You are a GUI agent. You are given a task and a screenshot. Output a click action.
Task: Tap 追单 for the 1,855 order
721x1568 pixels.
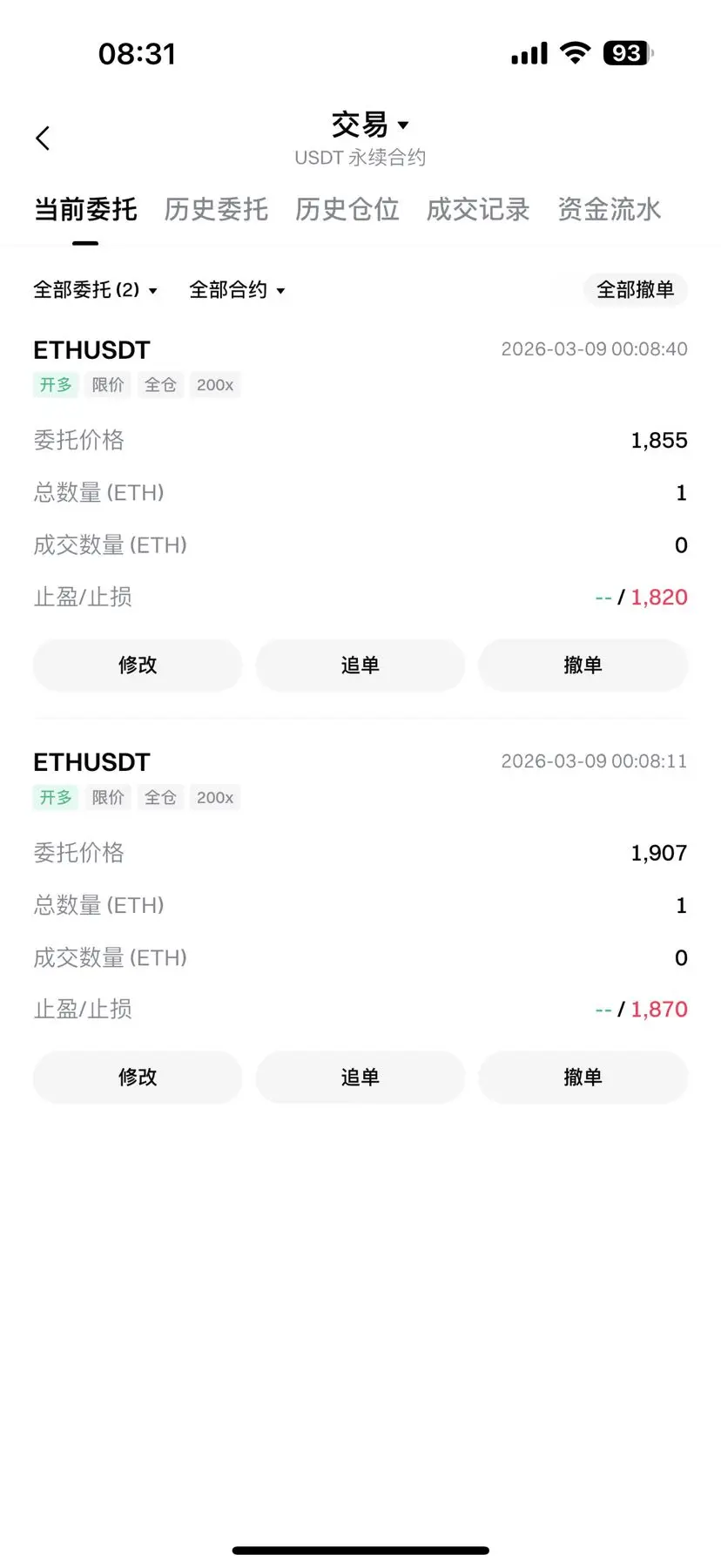(360, 666)
